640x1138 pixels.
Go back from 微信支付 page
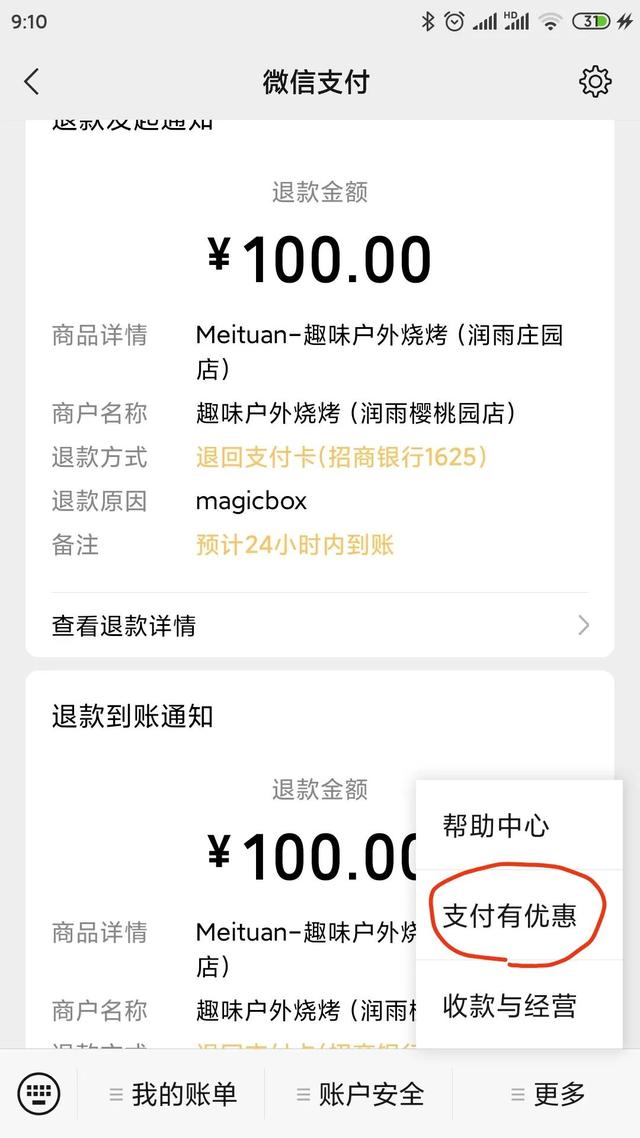[x=32, y=82]
